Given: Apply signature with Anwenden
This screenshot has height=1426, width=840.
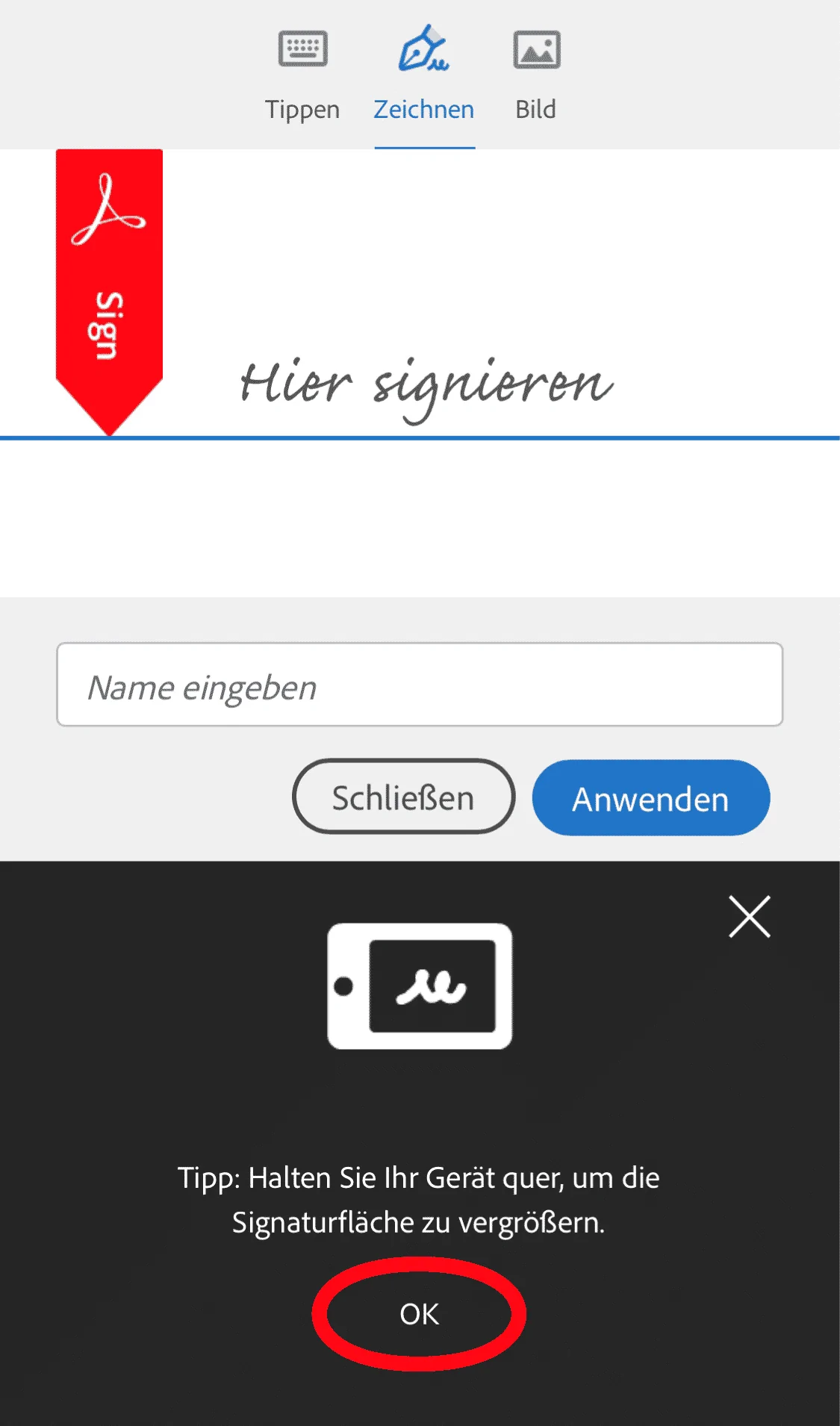Looking at the screenshot, I should click(650, 798).
